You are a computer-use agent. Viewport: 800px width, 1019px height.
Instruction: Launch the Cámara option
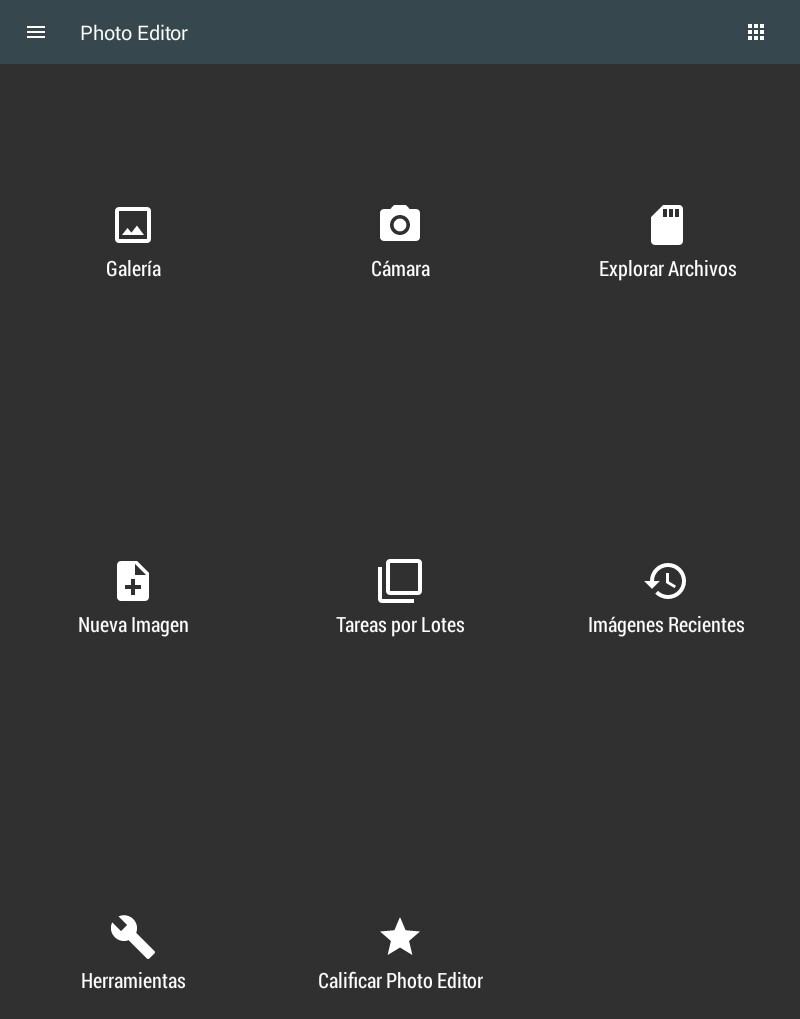pos(400,242)
